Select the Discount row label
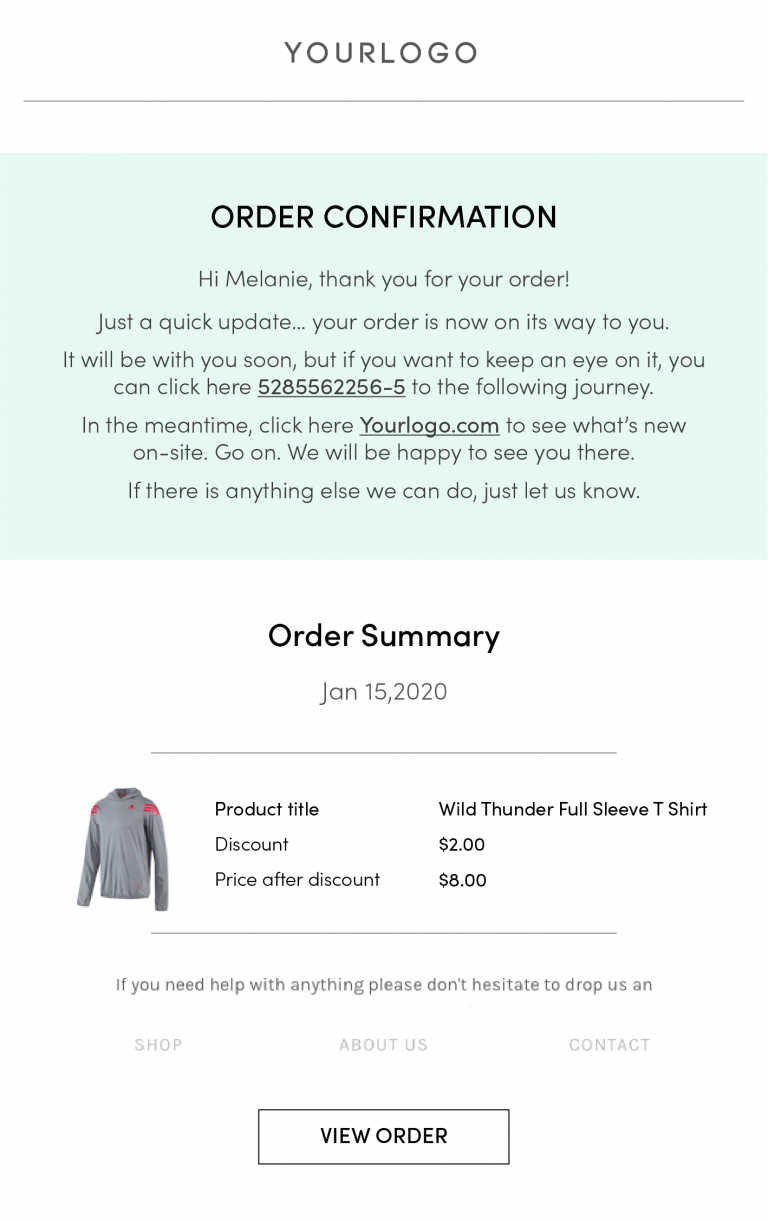Screen dimensions: 768x1220 click(x=251, y=844)
